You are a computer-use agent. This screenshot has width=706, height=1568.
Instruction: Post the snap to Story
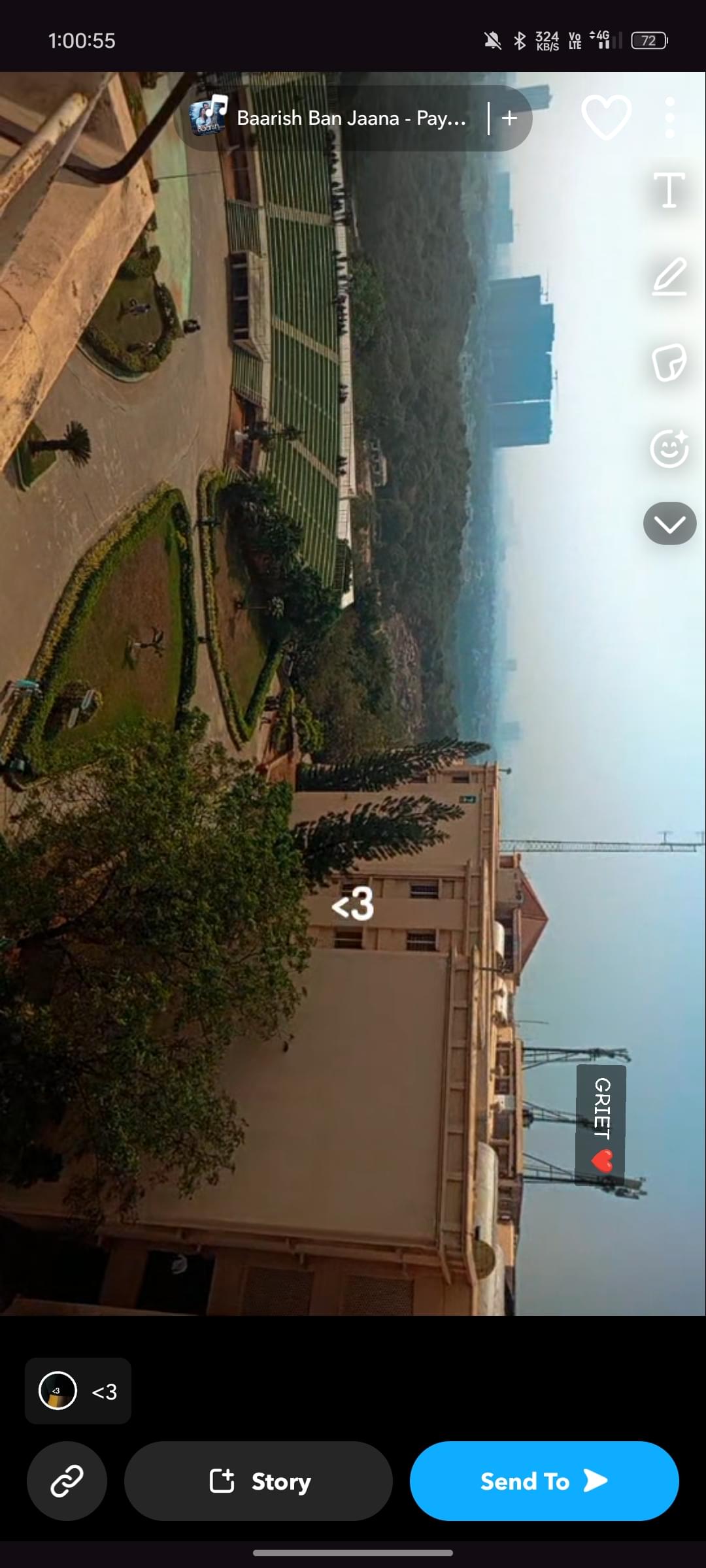[258, 1481]
